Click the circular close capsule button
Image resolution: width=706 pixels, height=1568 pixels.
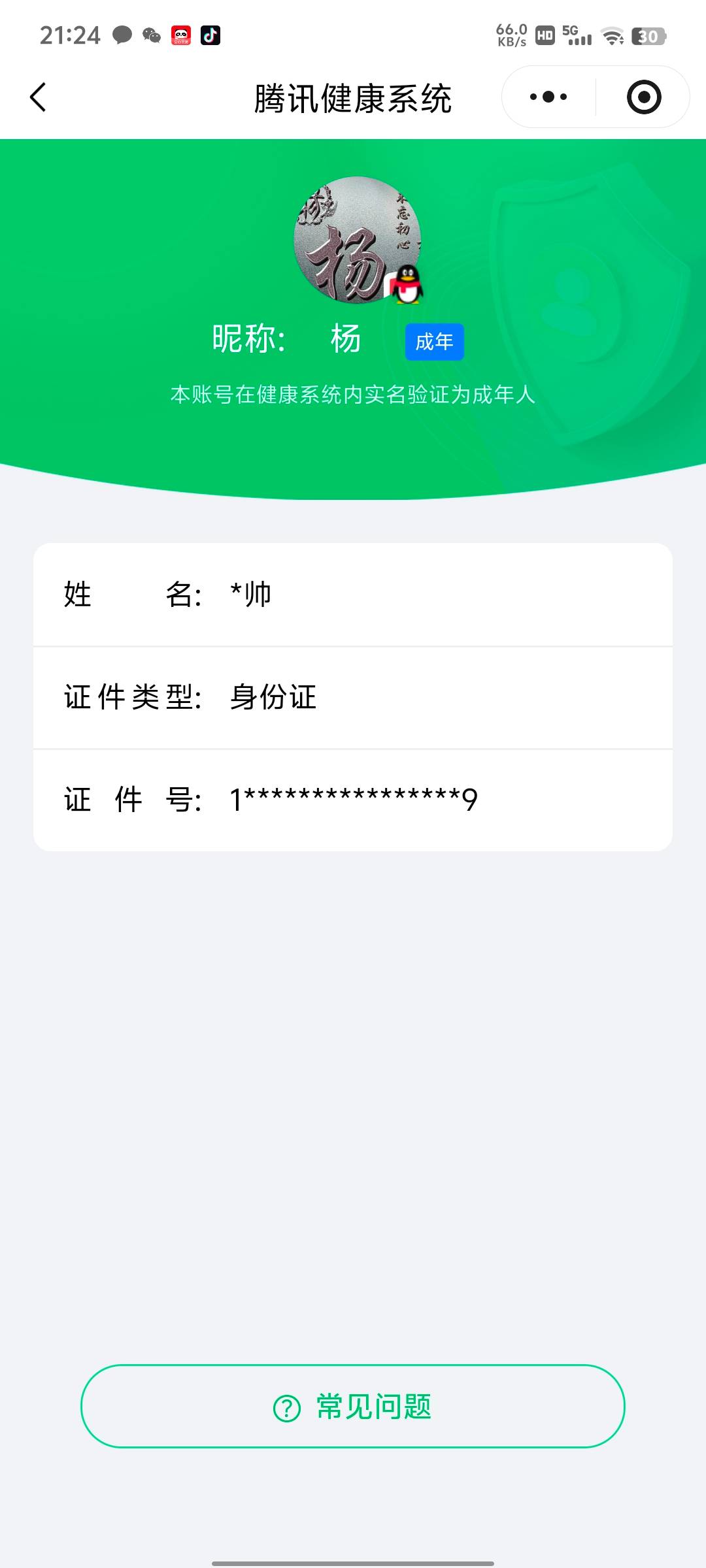point(644,96)
